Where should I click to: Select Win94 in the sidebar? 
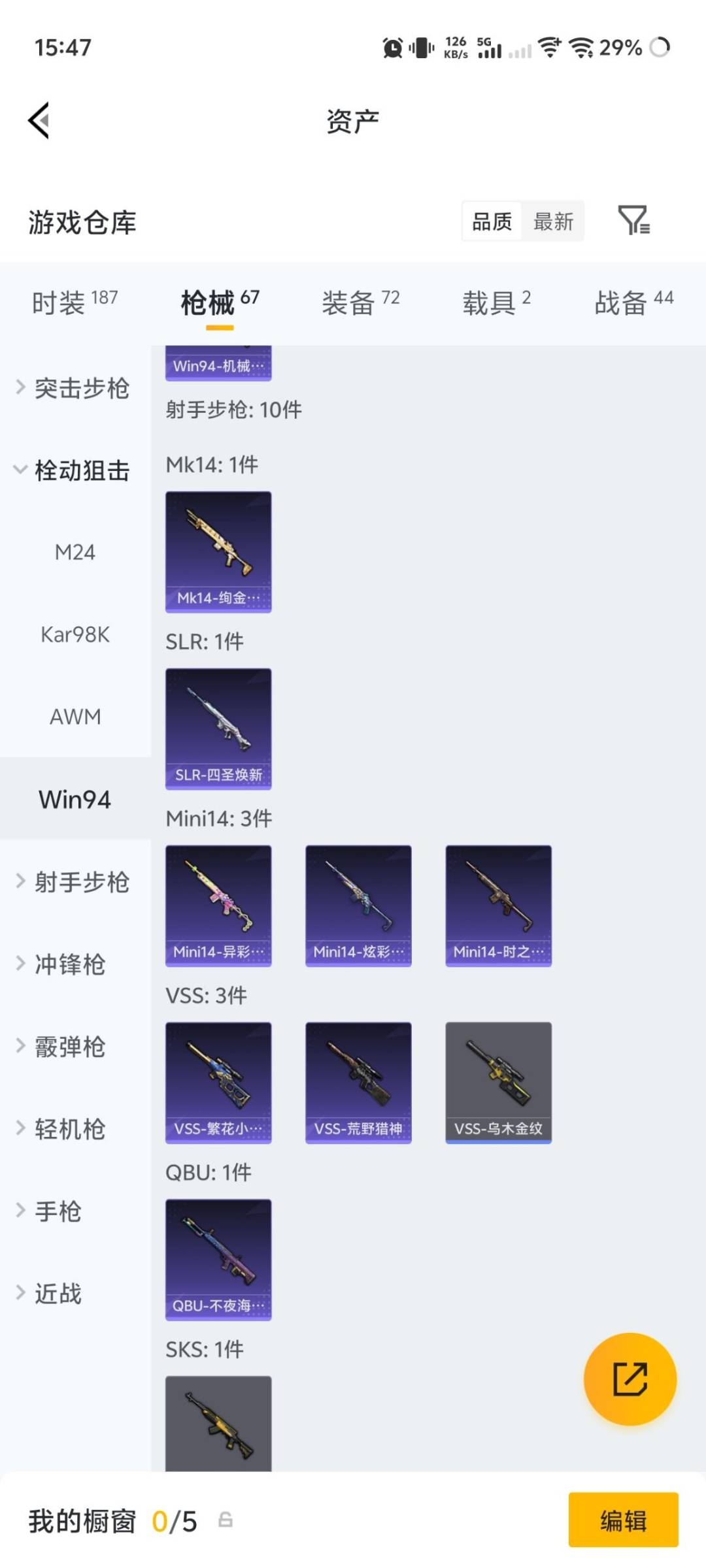tap(75, 799)
